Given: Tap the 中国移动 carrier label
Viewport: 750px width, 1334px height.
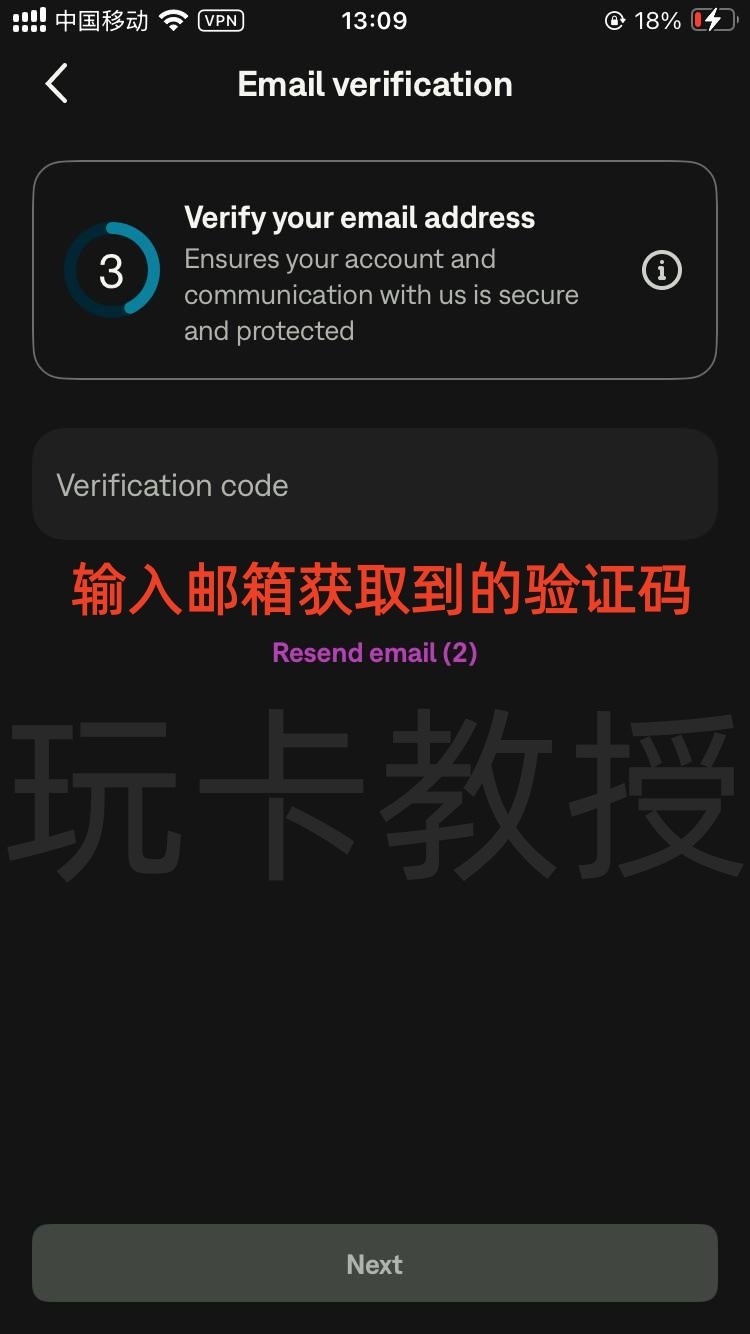Looking at the screenshot, I should point(100,20).
